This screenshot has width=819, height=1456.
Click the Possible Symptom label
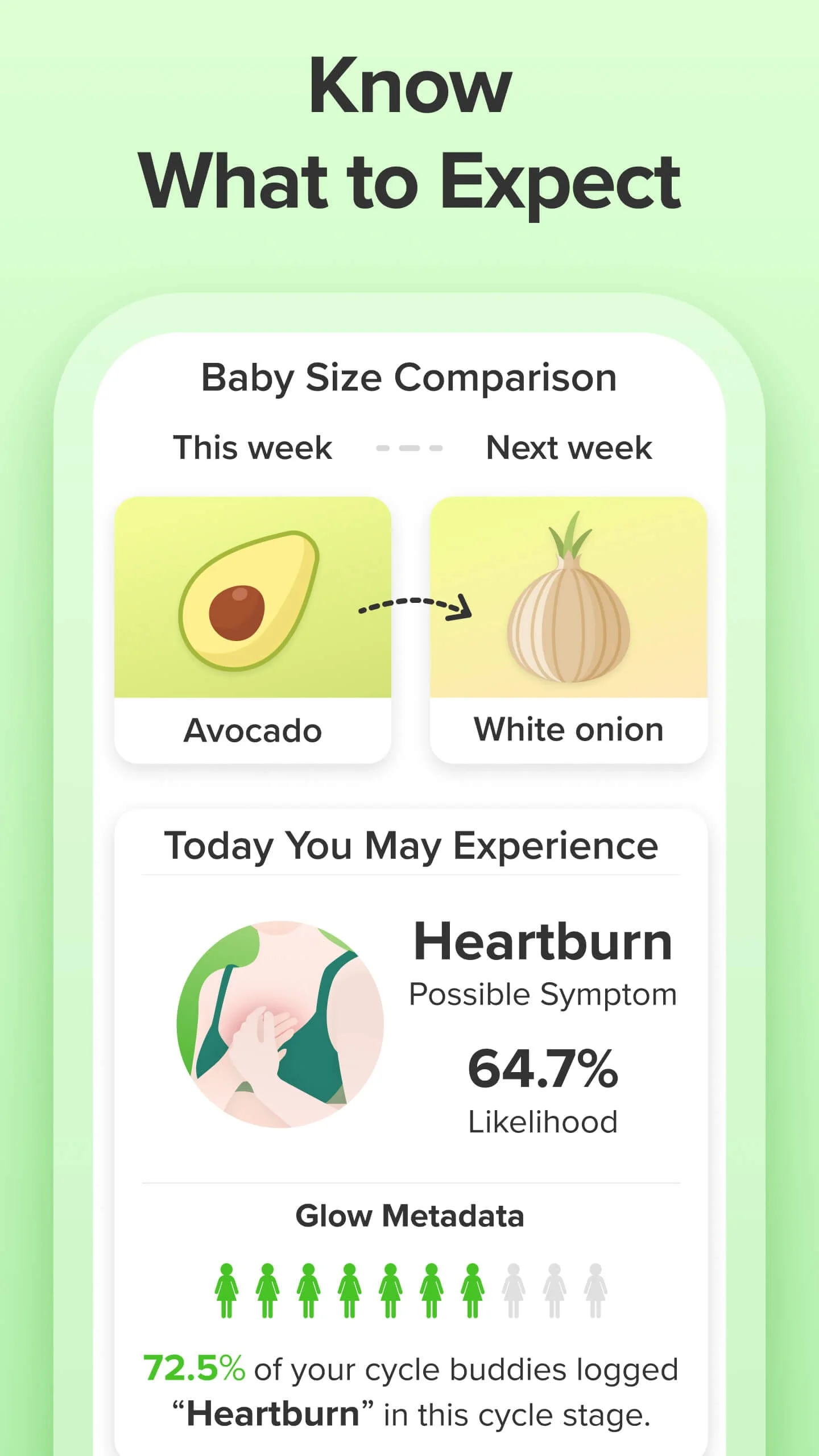(544, 994)
